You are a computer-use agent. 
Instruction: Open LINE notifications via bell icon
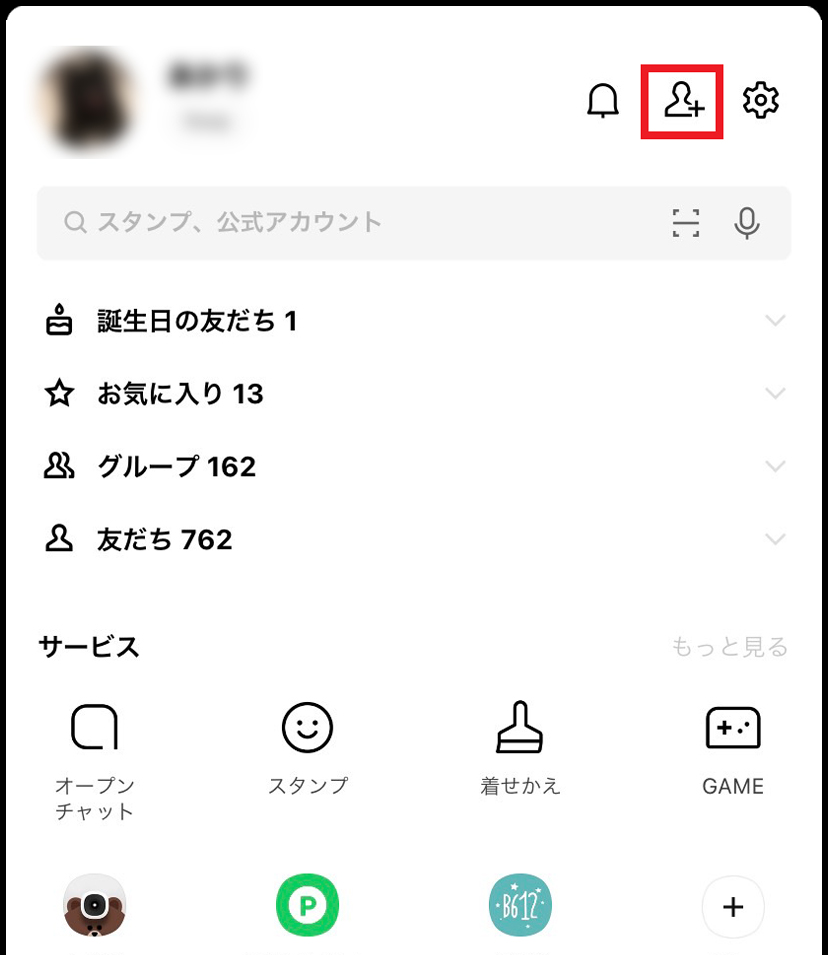(602, 100)
